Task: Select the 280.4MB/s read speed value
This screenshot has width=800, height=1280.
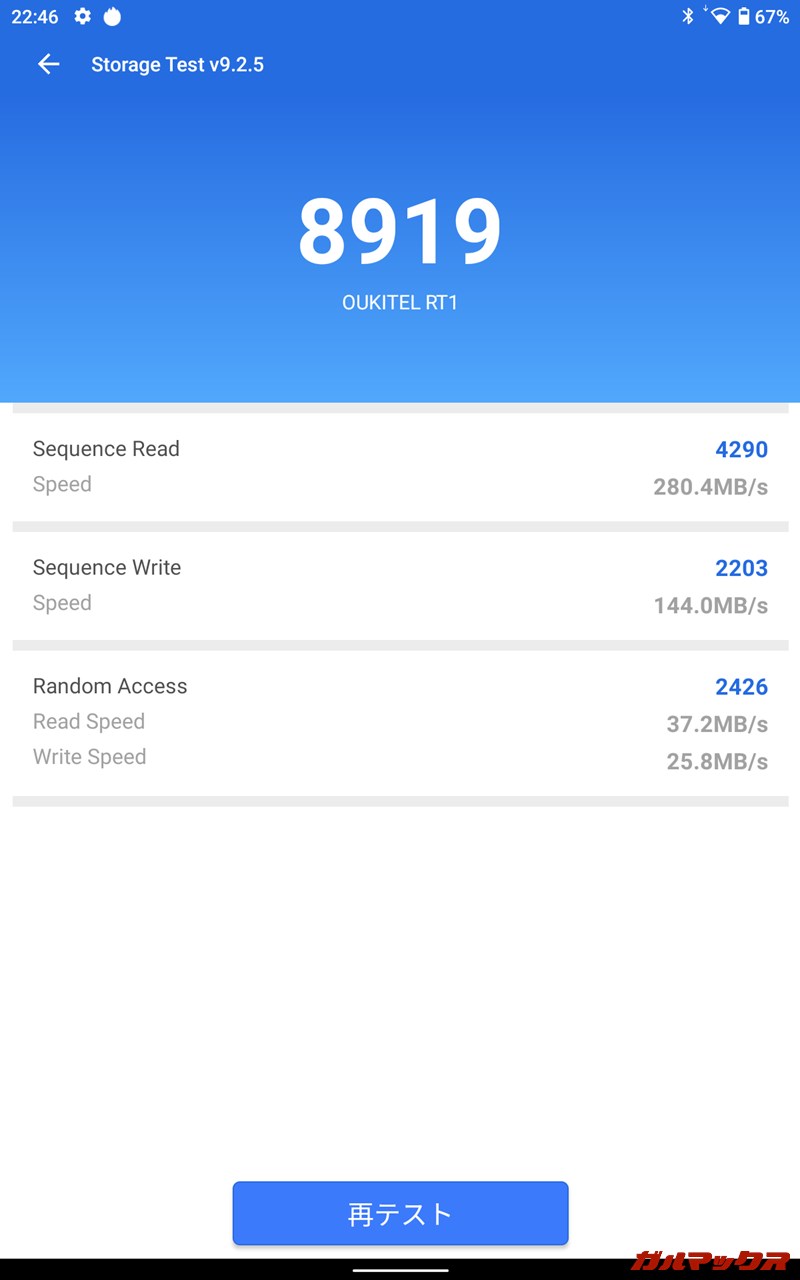Action: coord(716,484)
